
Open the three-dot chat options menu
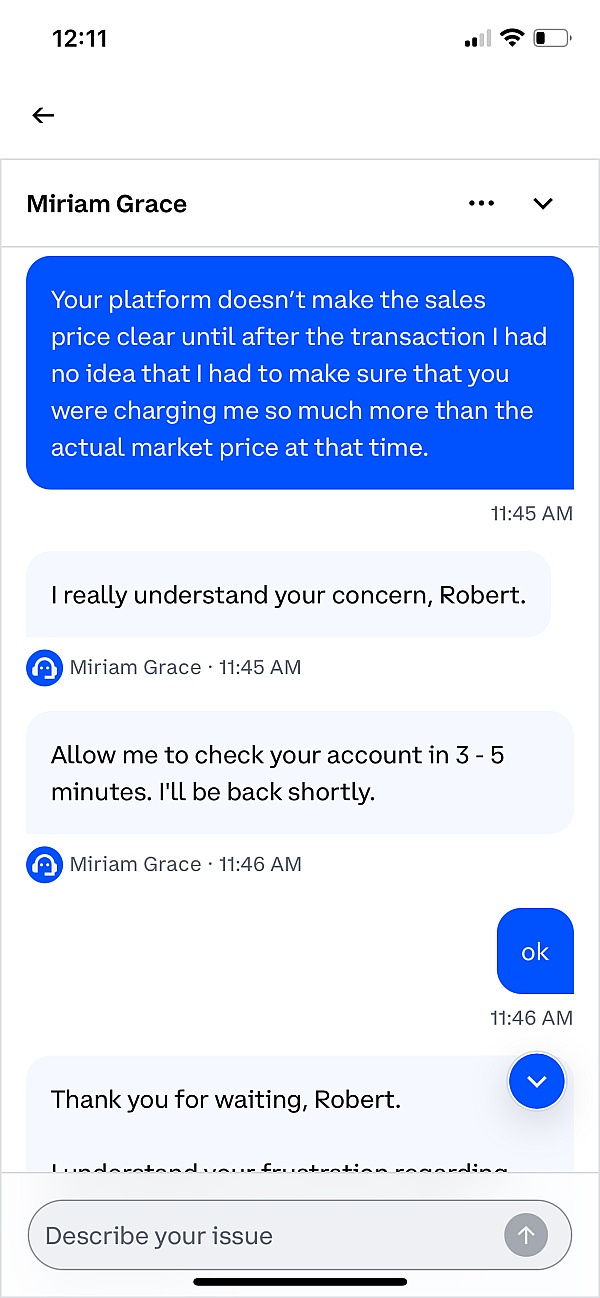click(481, 204)
